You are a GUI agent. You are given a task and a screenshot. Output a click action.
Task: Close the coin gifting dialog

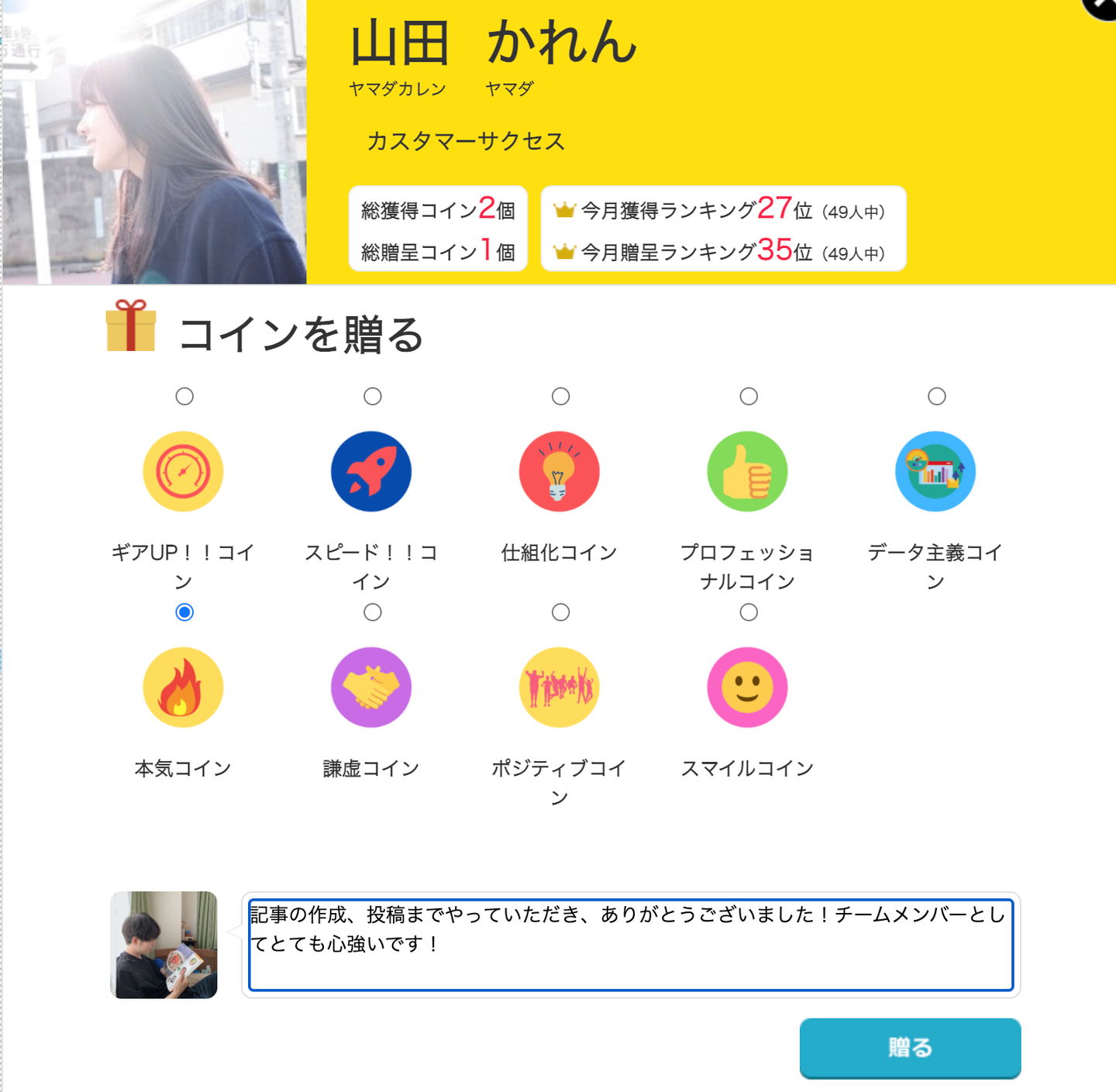pyautogui.click(x=1104, y=6)
